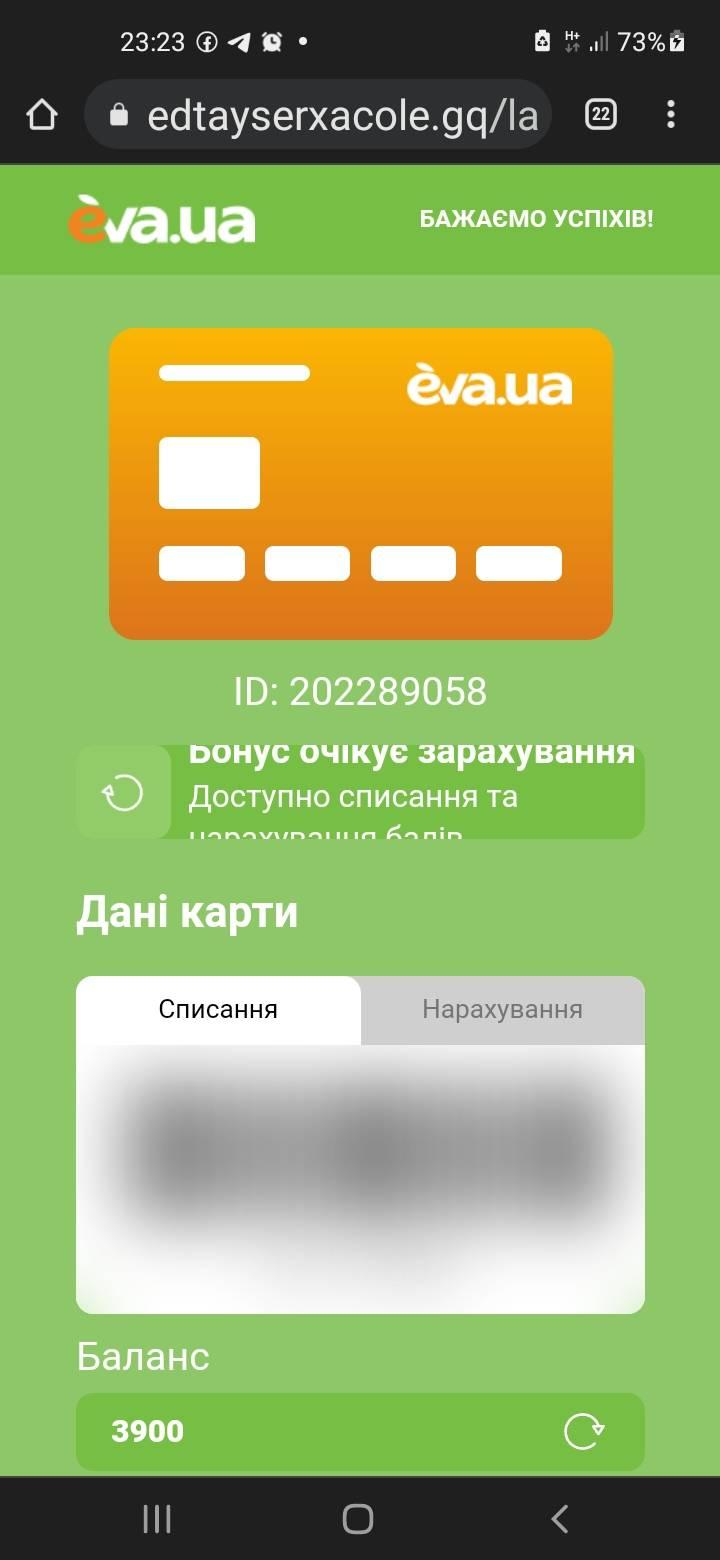Go back with the system back button
Image resolution: width=720 pixels, height=1560 pixels.
[x=560, y=1519]
